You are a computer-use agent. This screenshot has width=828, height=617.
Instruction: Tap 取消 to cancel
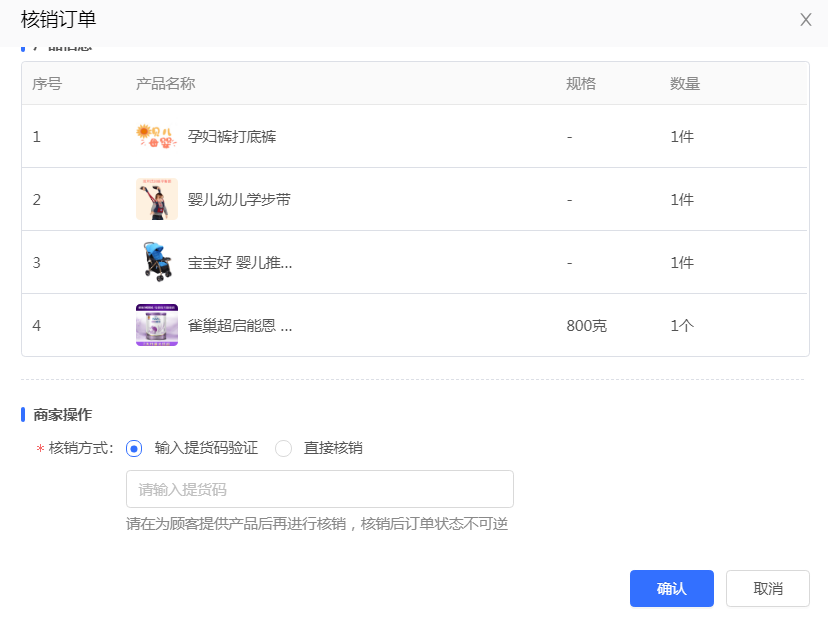click(767, 589)
